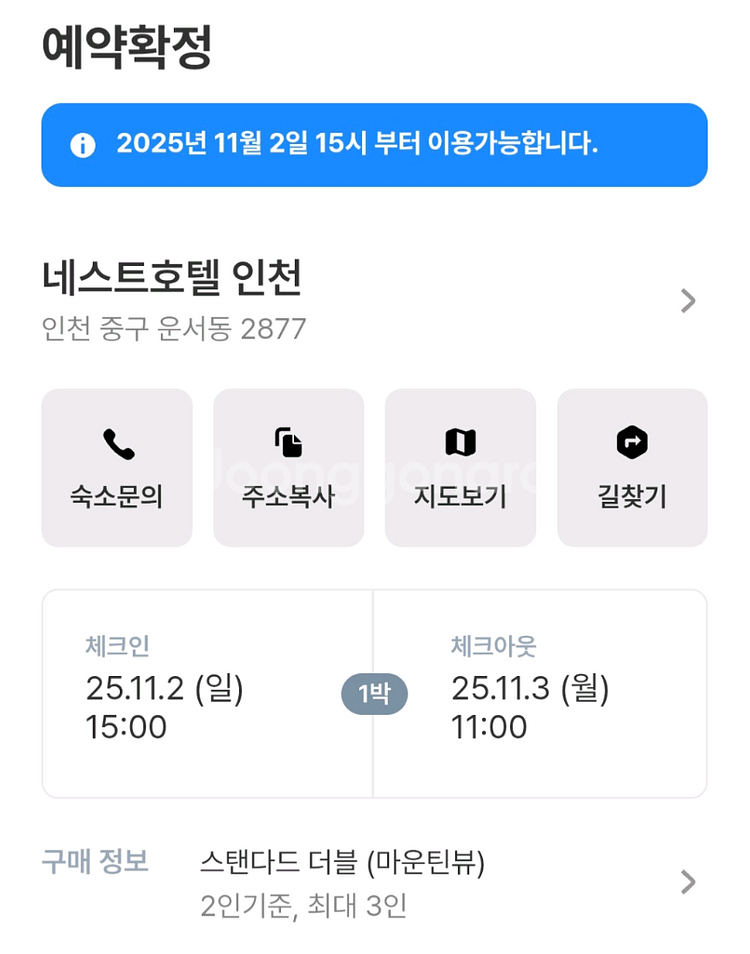Open hotel details via the chevron next to 네스트호텔 인천
This screenshot has height=954, width=750.
pos(686,300)
